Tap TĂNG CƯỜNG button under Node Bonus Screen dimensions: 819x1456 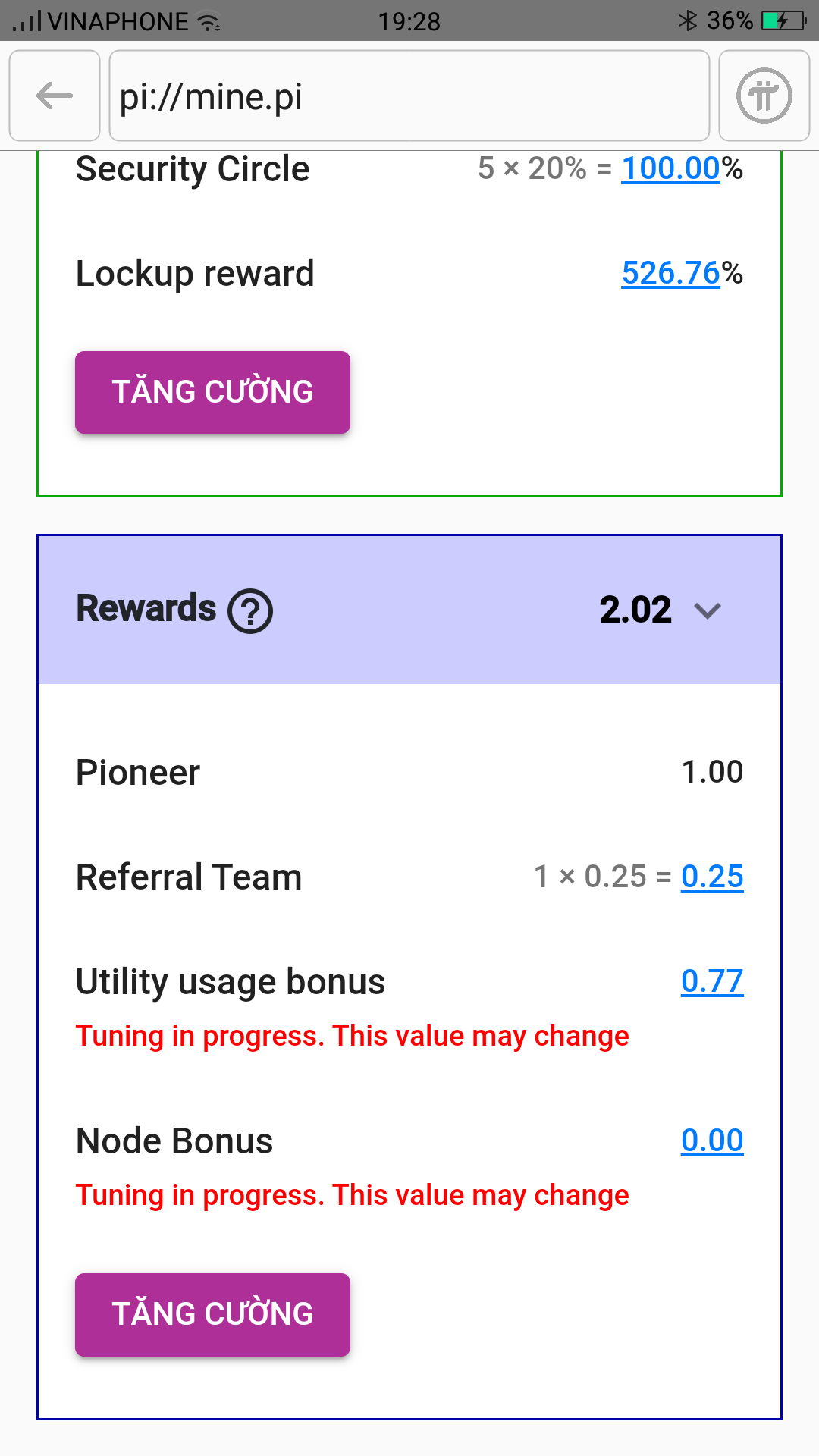click(x=212, y=1314)
